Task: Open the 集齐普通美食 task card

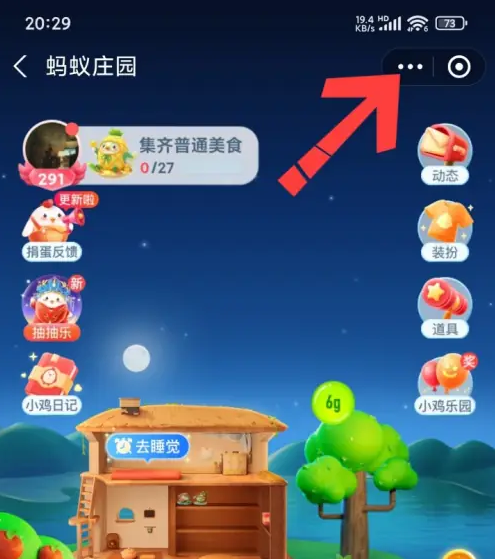Action: (171, 155)
